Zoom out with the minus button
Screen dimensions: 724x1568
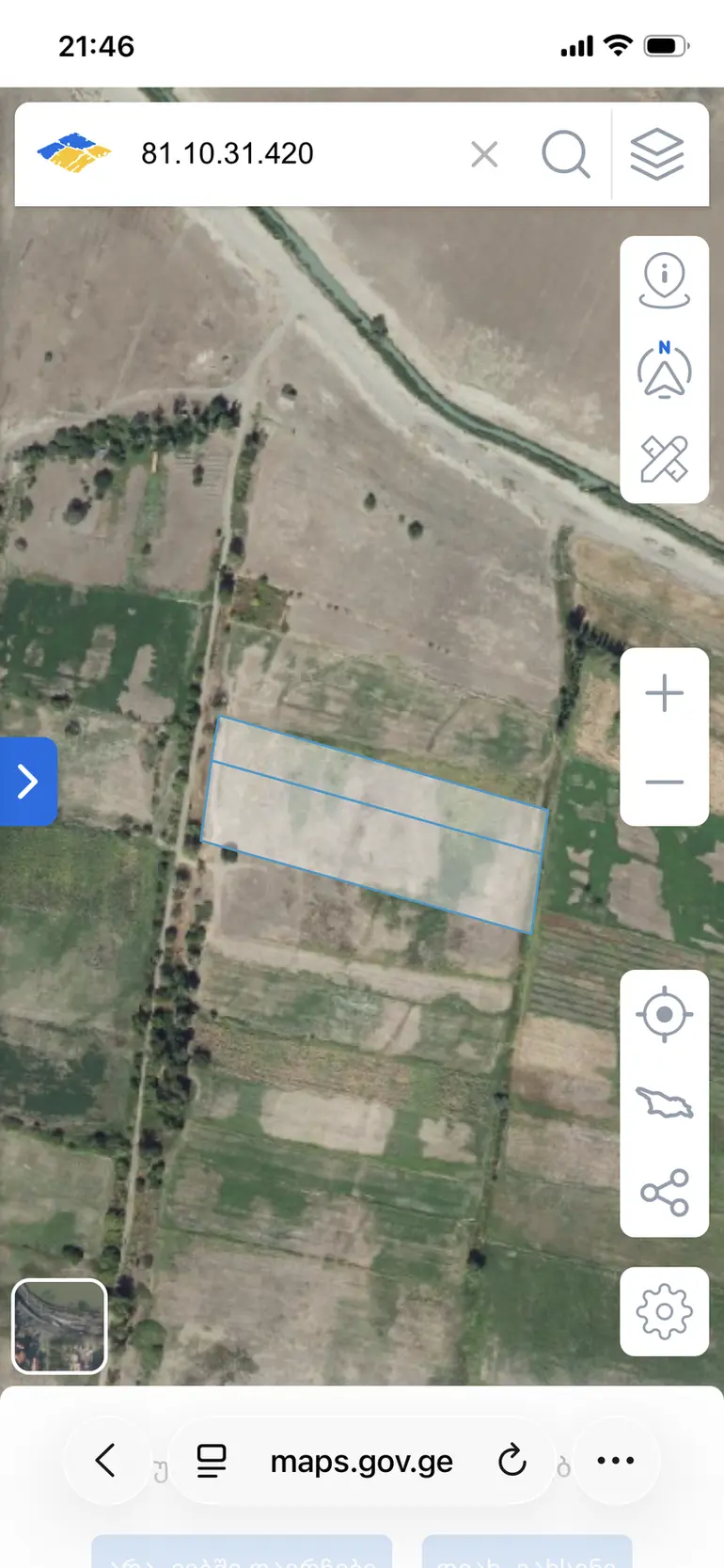(665, 782)
